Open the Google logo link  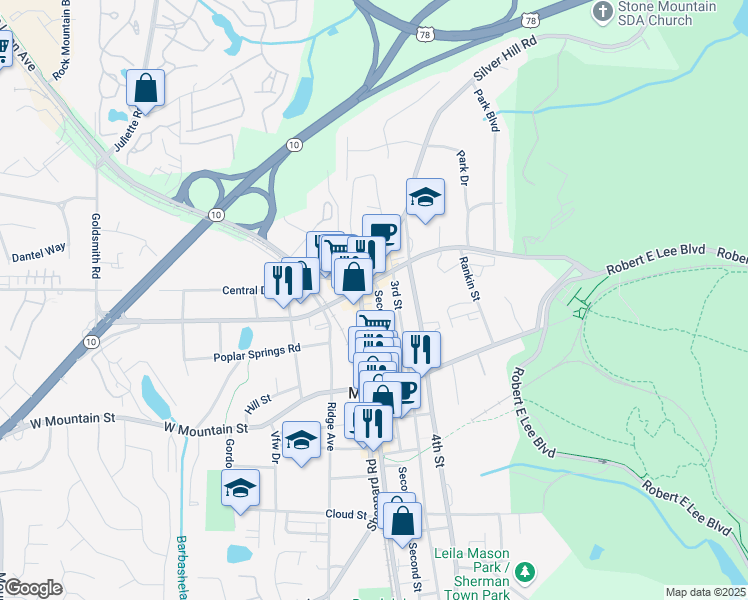point(34,588)
